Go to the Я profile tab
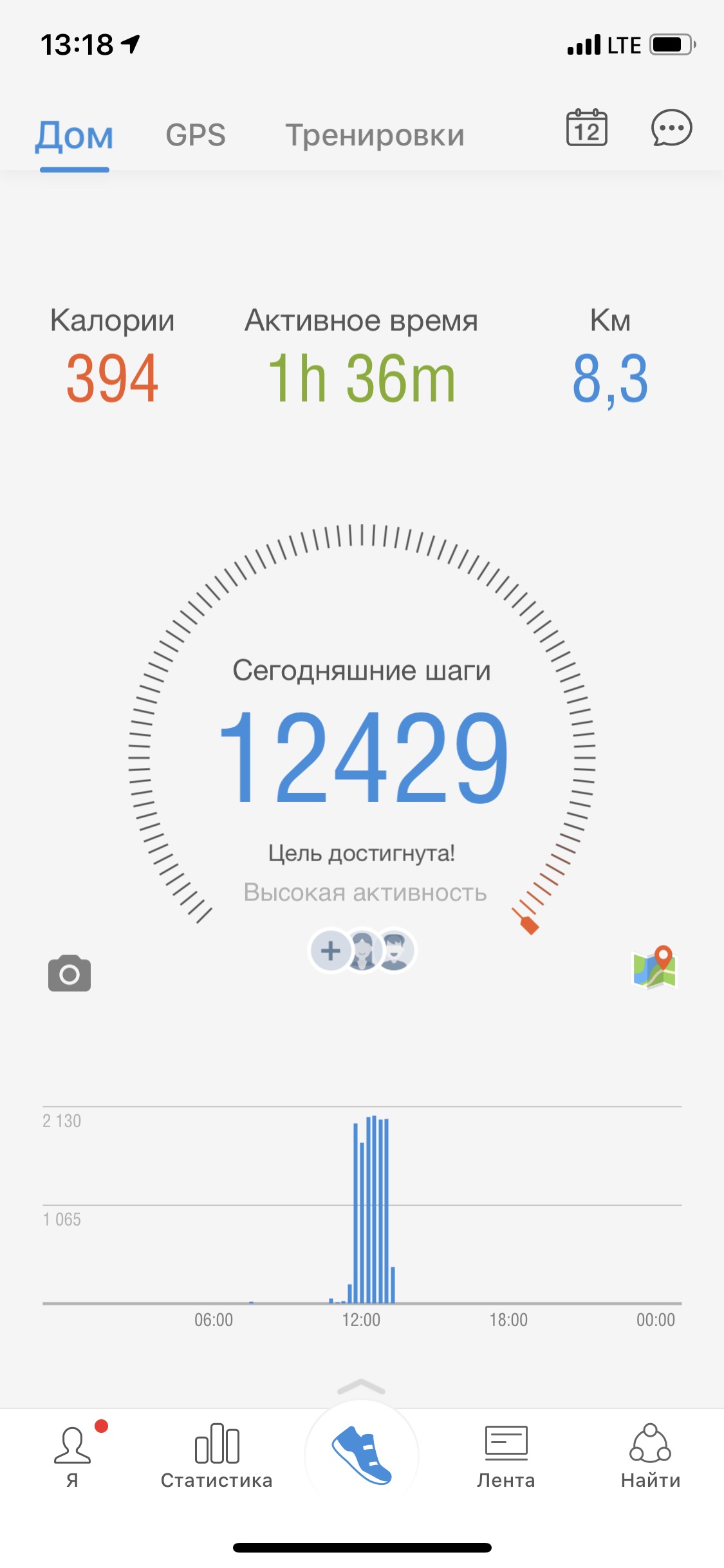The image size is (724, 1568). pos(73,1456)
